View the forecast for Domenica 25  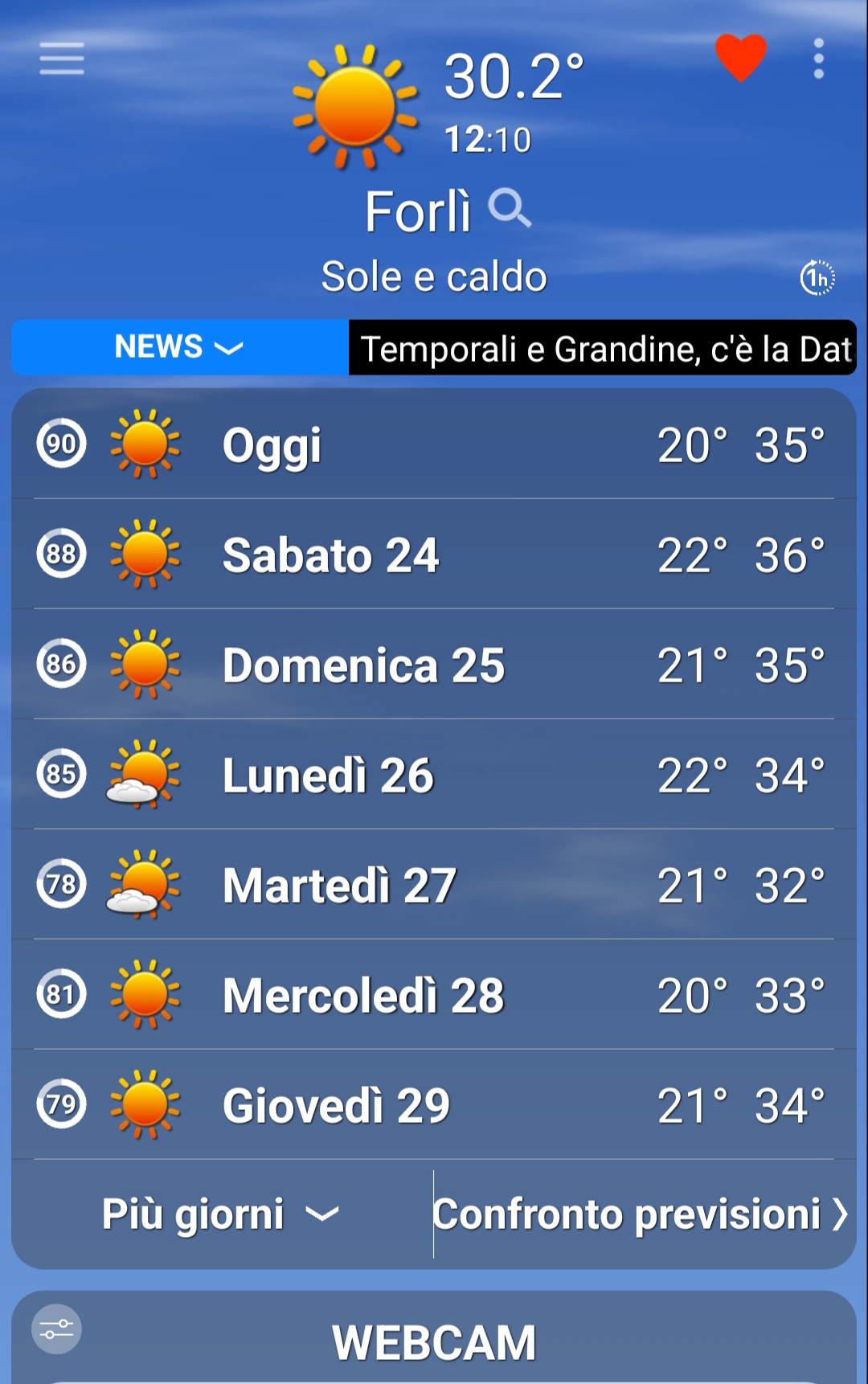pyautogui.click(x=434, y=665)
